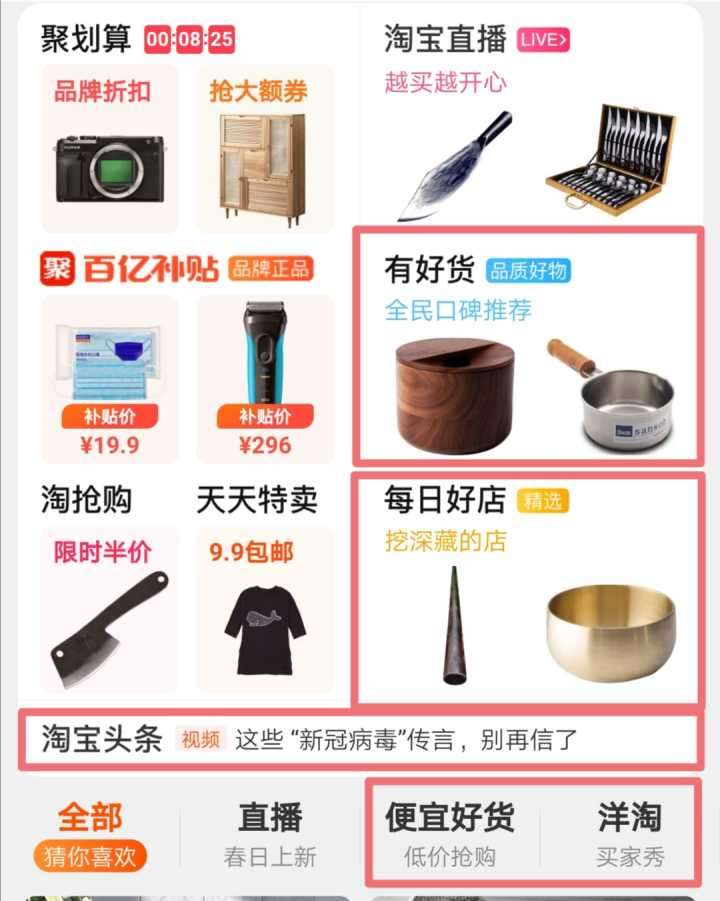Switch to the 洋淘 买家秀 tab

tap(629, 835)
